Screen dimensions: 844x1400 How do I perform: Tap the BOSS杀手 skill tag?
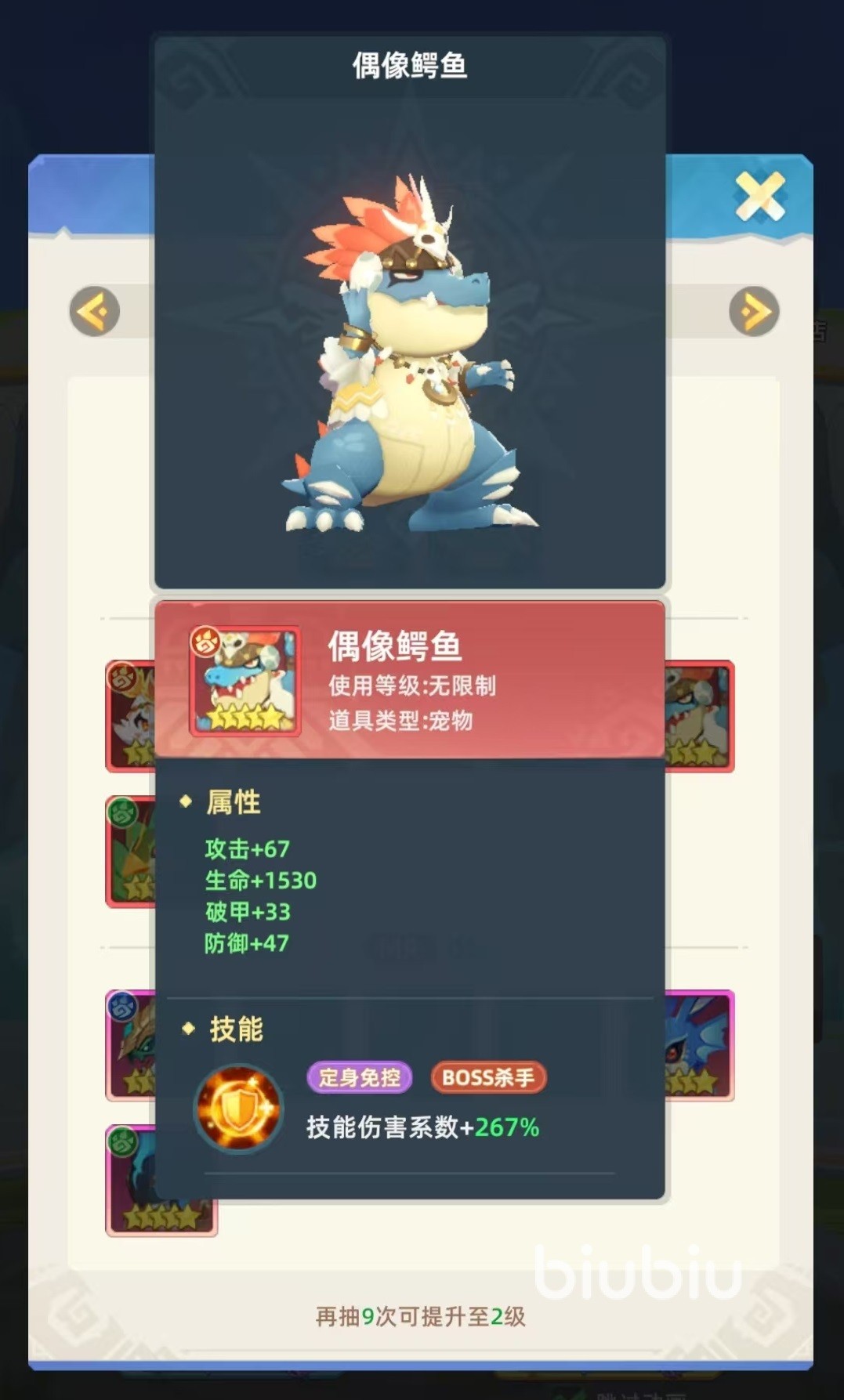488,1077
